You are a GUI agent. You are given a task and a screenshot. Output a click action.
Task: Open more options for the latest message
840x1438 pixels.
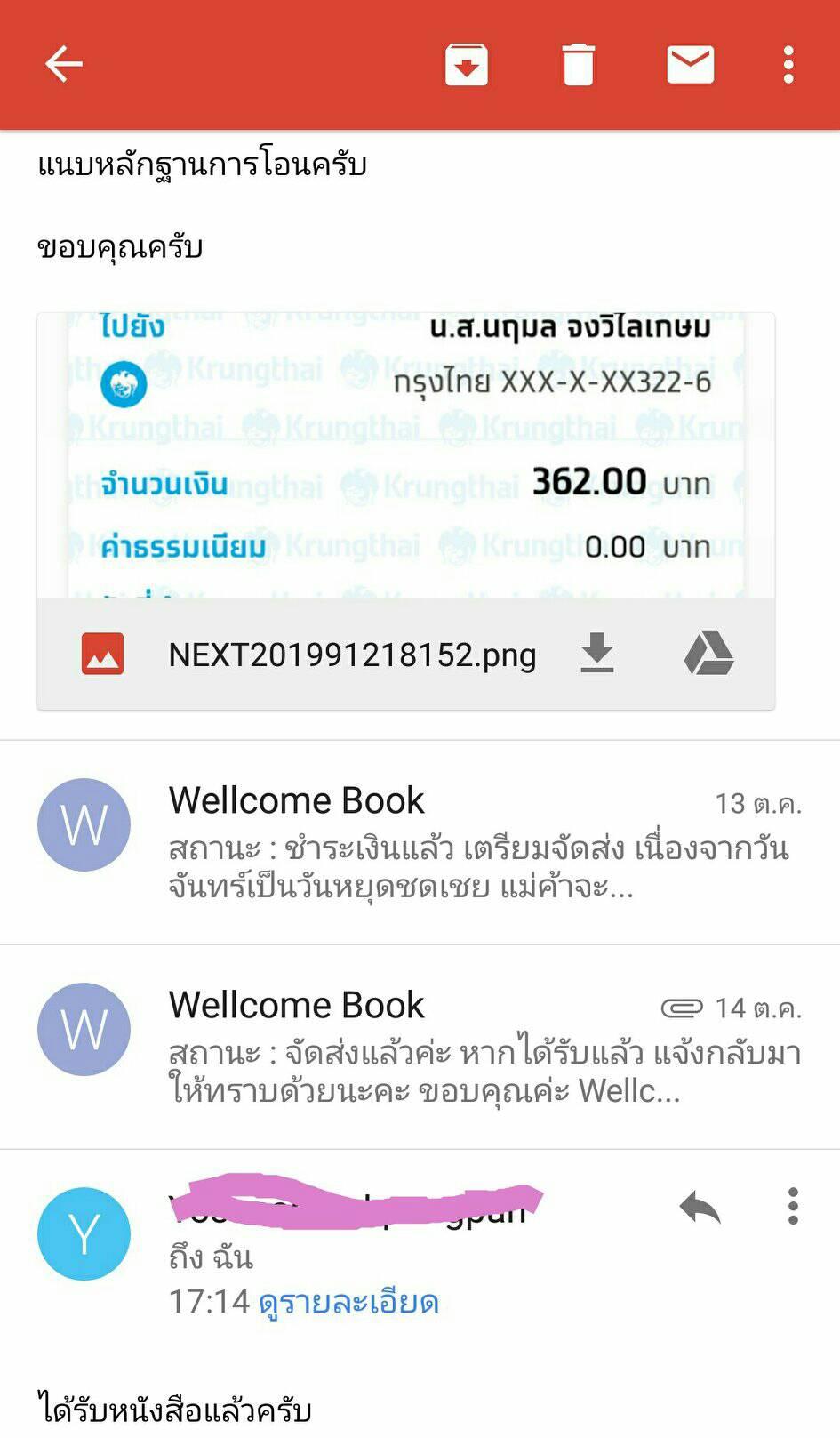(x=793, y=1207)
